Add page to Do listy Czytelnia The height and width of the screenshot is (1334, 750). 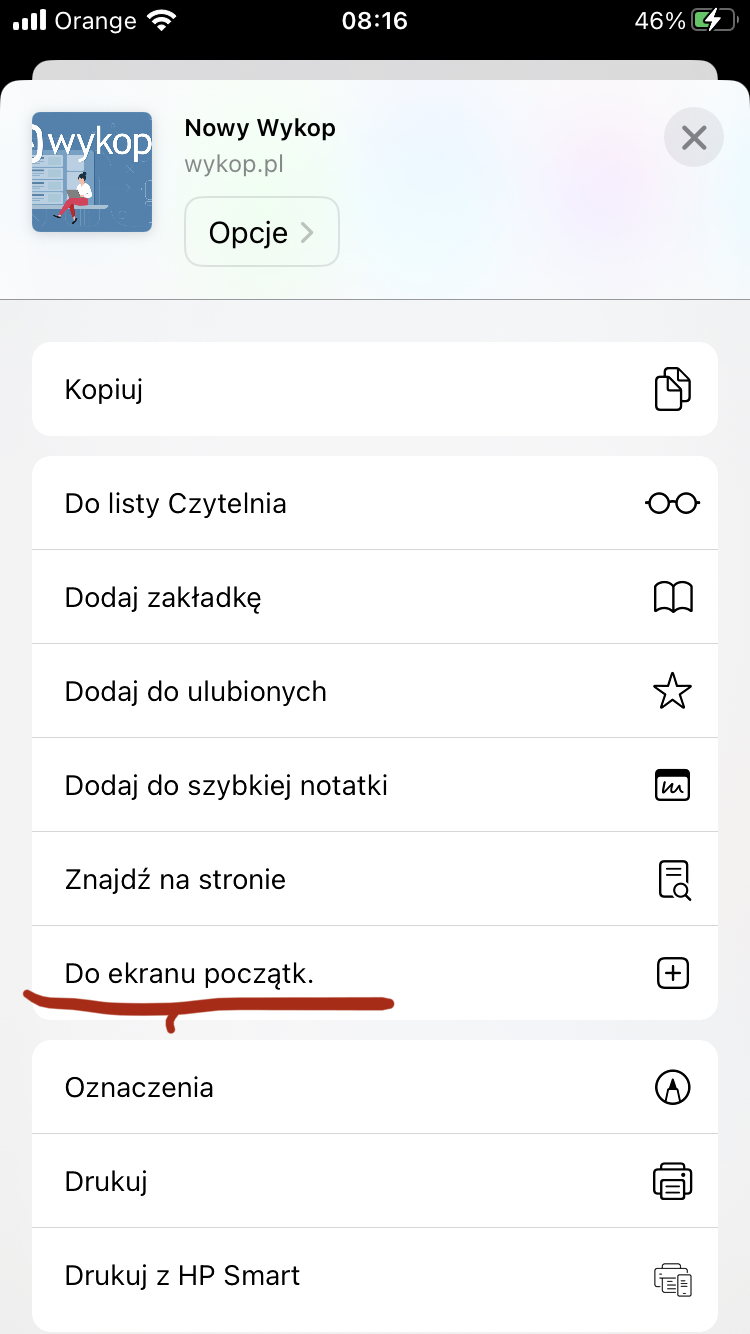375,503
